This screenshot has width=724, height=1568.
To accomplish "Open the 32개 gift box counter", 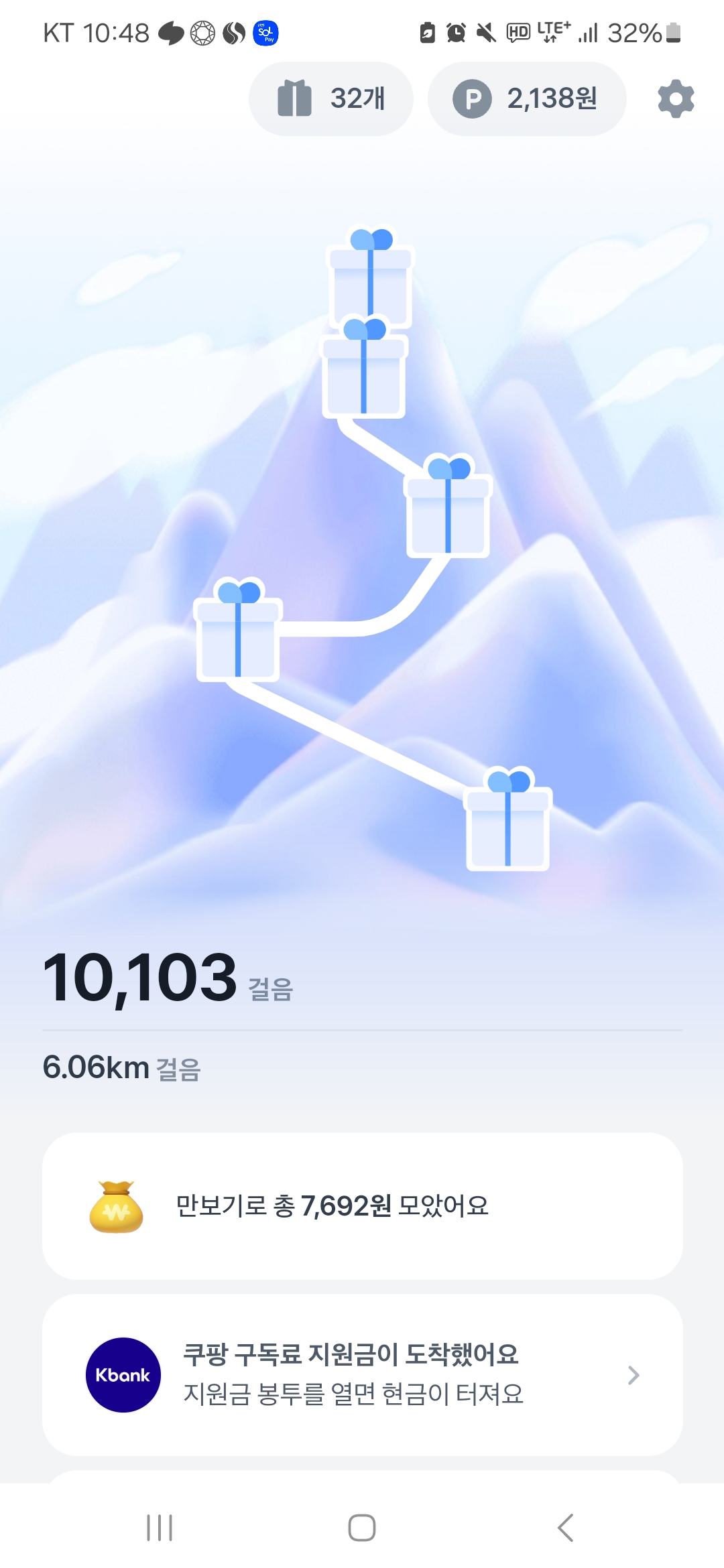I will (x=331, y=99).
